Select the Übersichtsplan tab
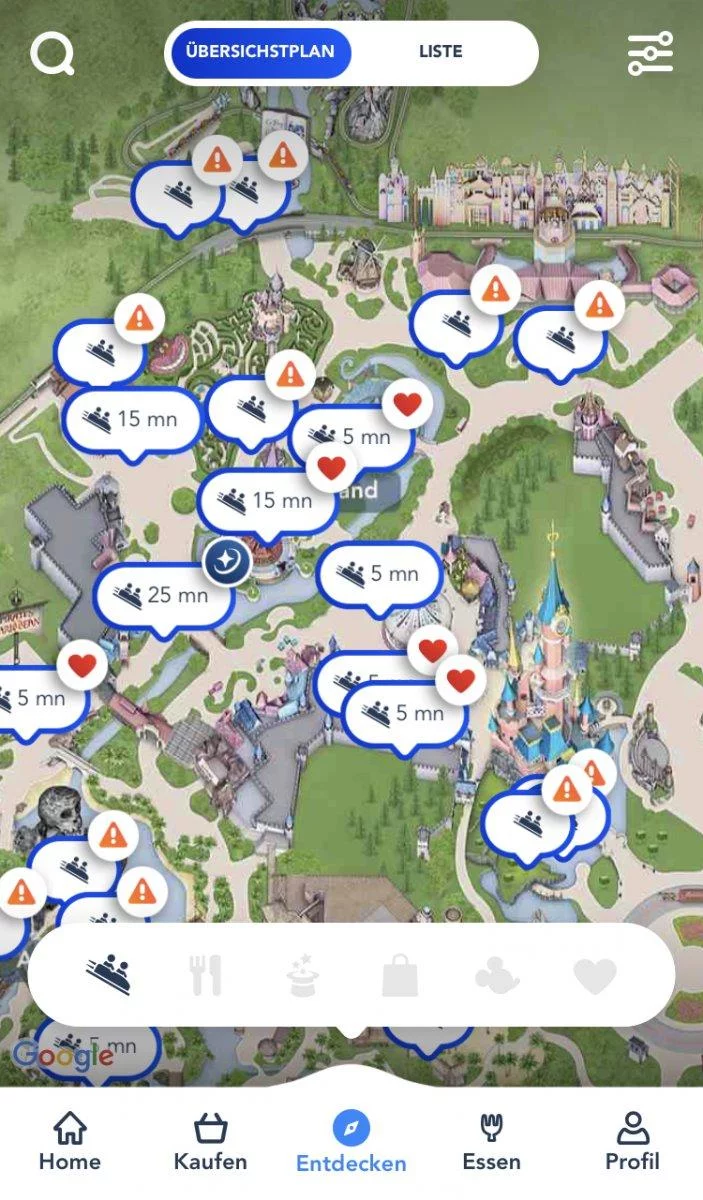The image size is (703, 1200). 260,52
